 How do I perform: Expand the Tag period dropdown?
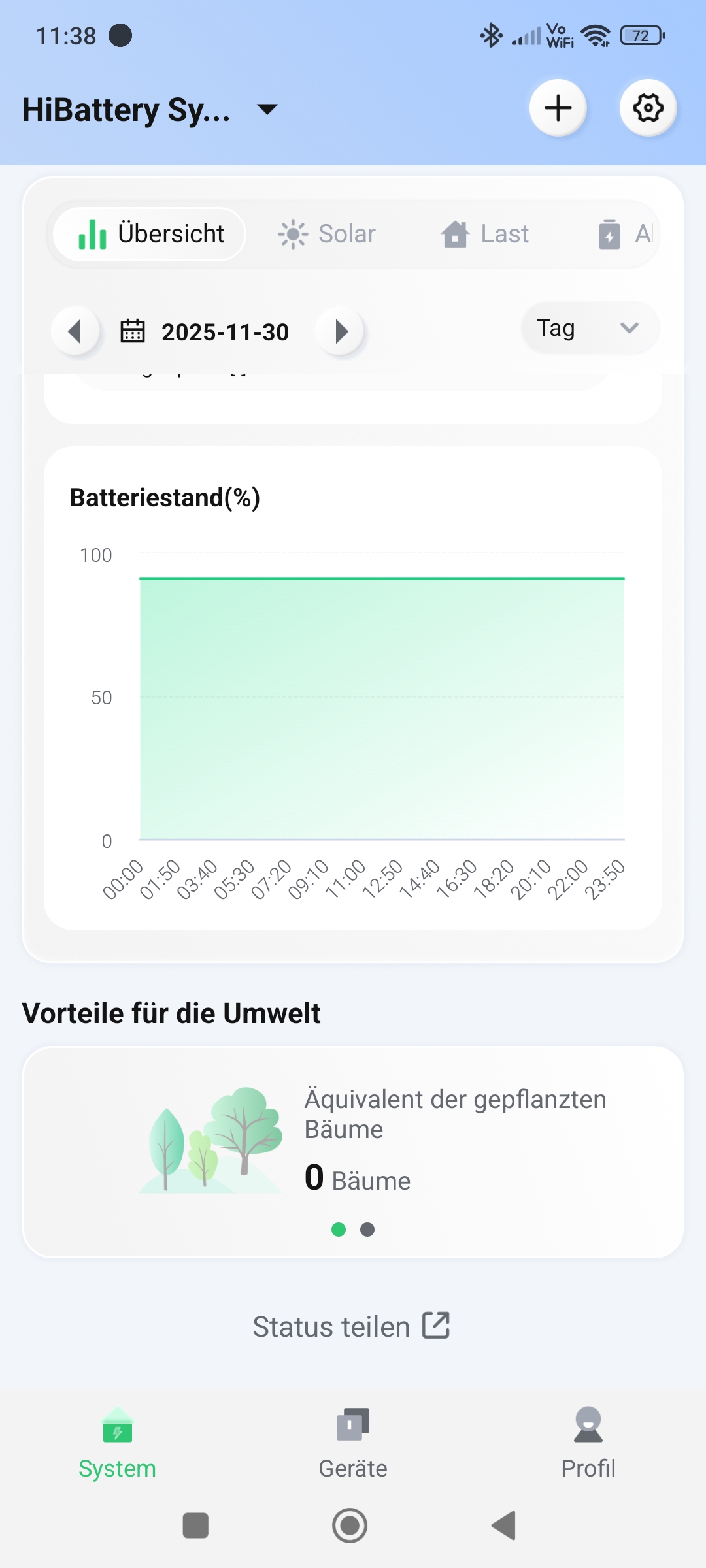tap(588, 328)
